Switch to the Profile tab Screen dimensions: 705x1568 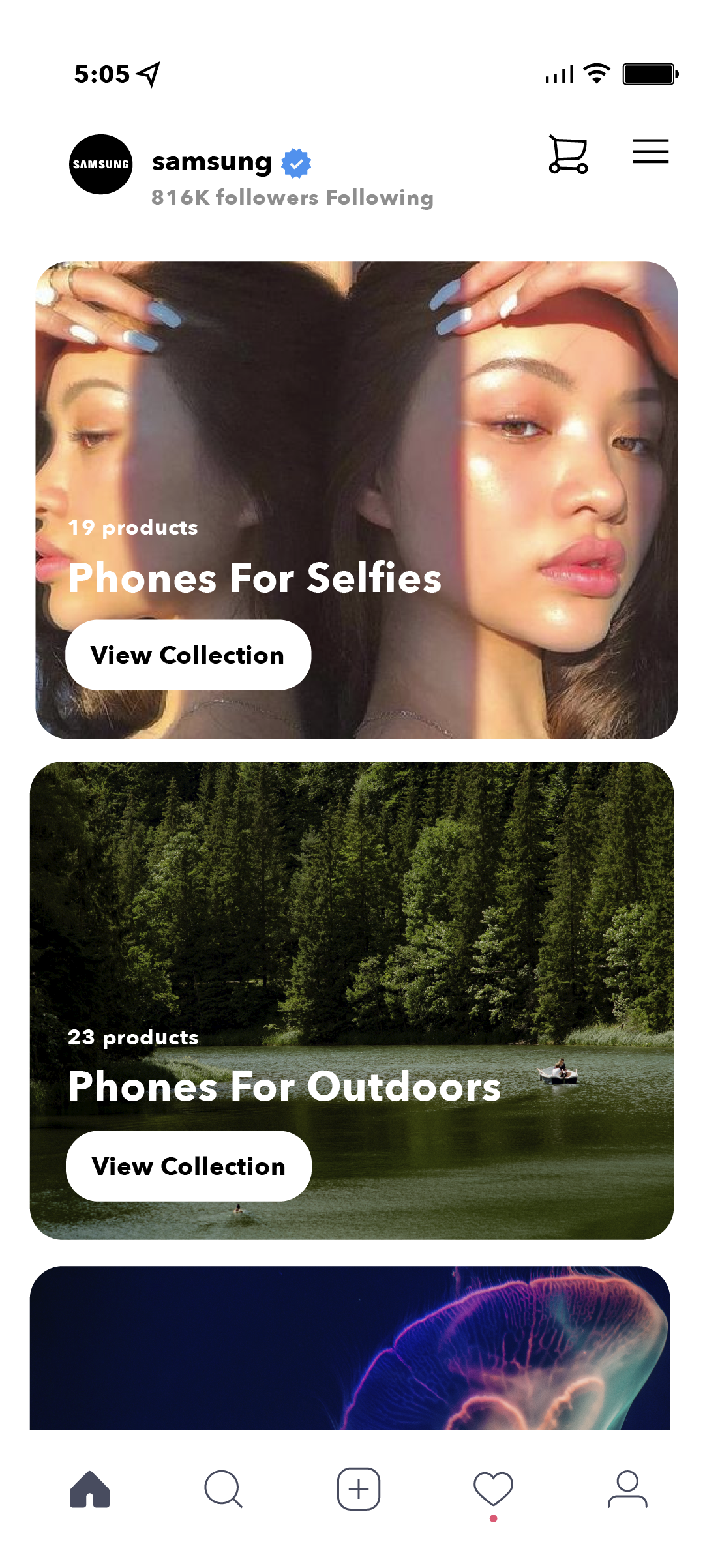coord(627,1489)
